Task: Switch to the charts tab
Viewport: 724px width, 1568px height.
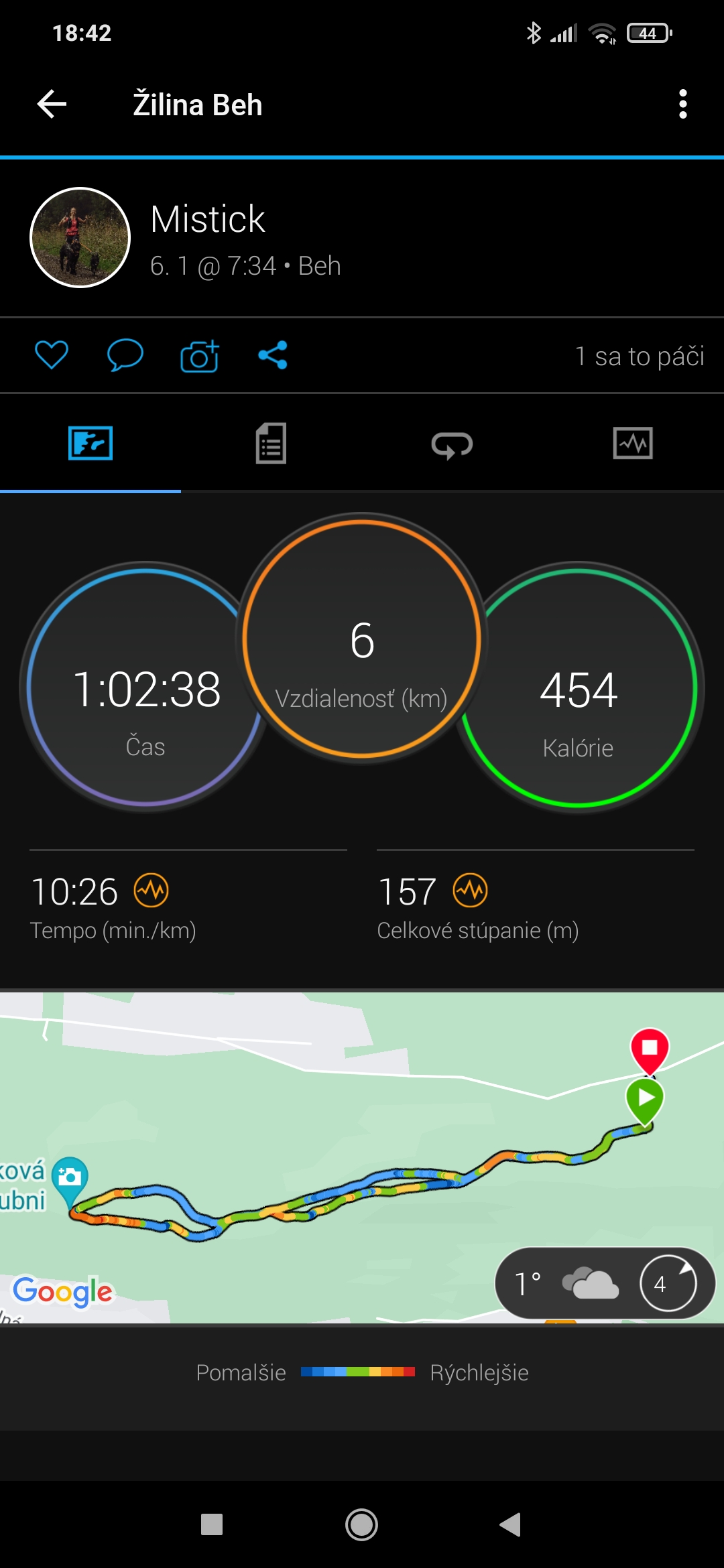Action: click(632, 443)
